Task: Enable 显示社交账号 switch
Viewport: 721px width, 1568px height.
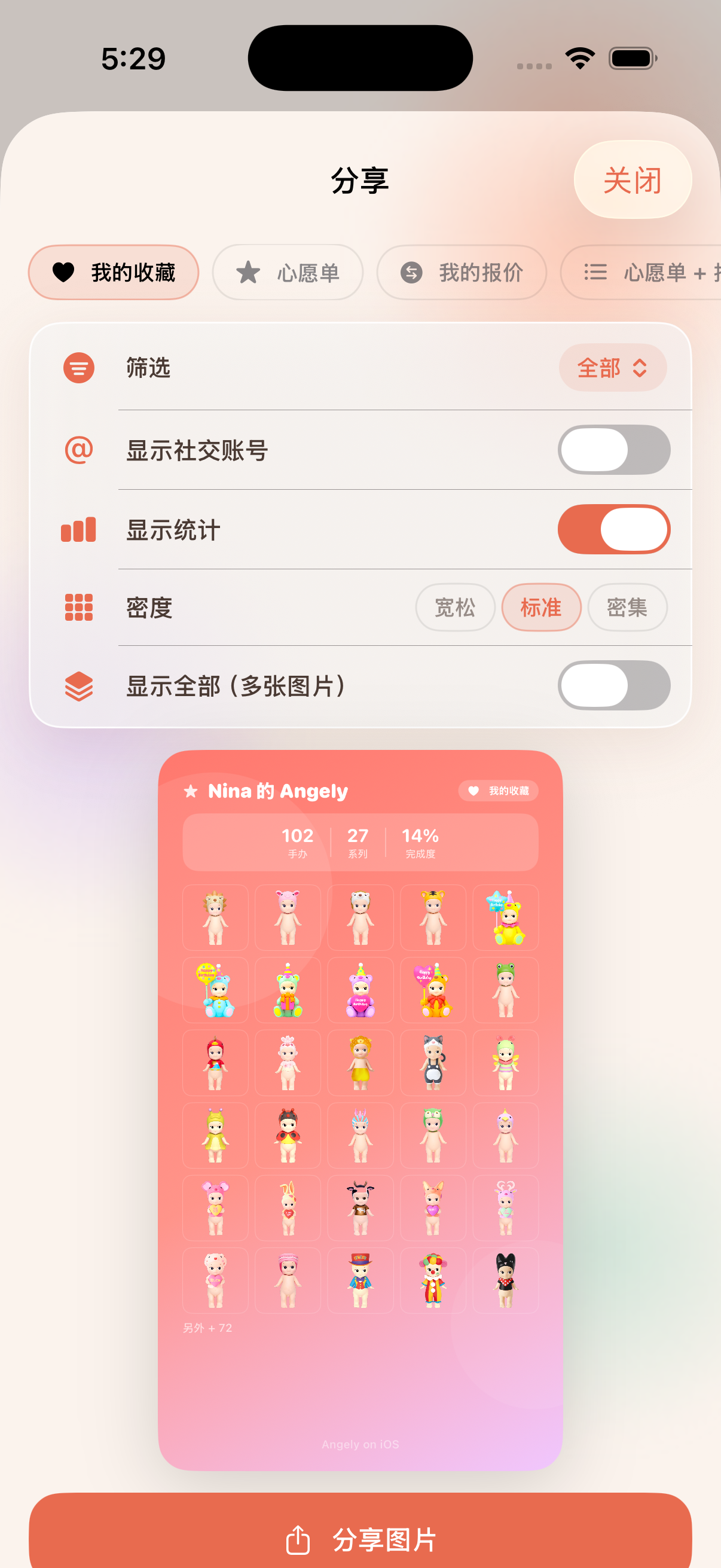Action: (614, 450)
